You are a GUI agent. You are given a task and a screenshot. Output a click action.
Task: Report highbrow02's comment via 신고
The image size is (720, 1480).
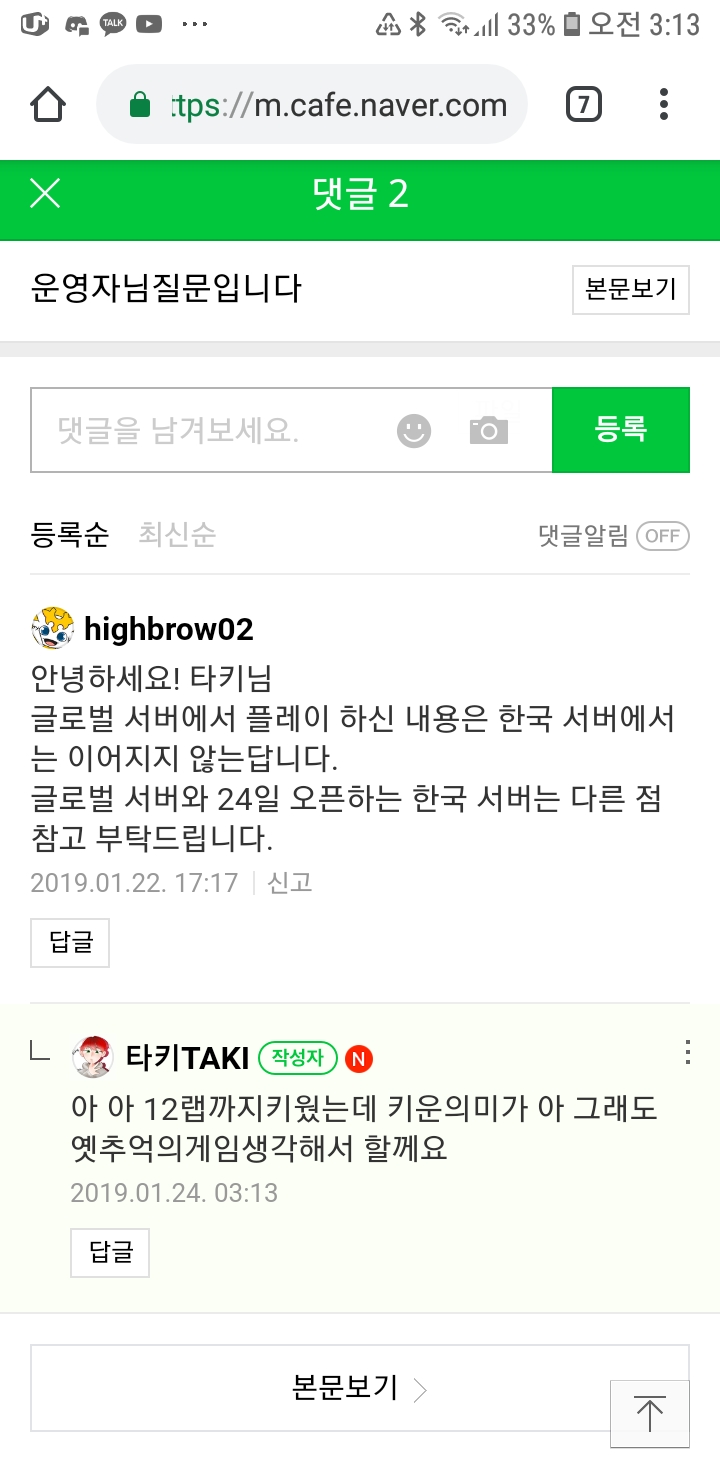pos(290,883)
